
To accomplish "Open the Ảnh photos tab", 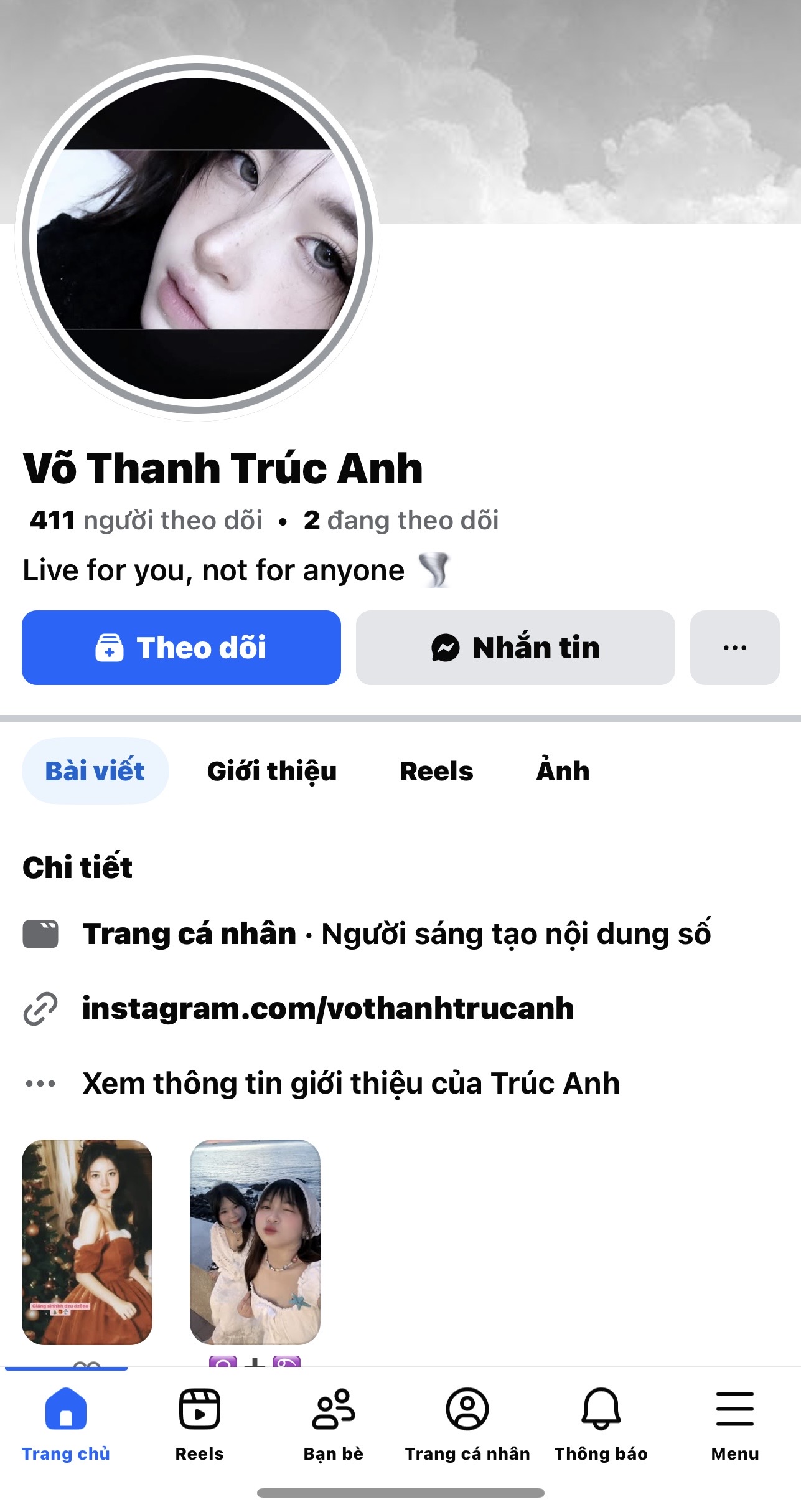I will click(x=563, y=771).
